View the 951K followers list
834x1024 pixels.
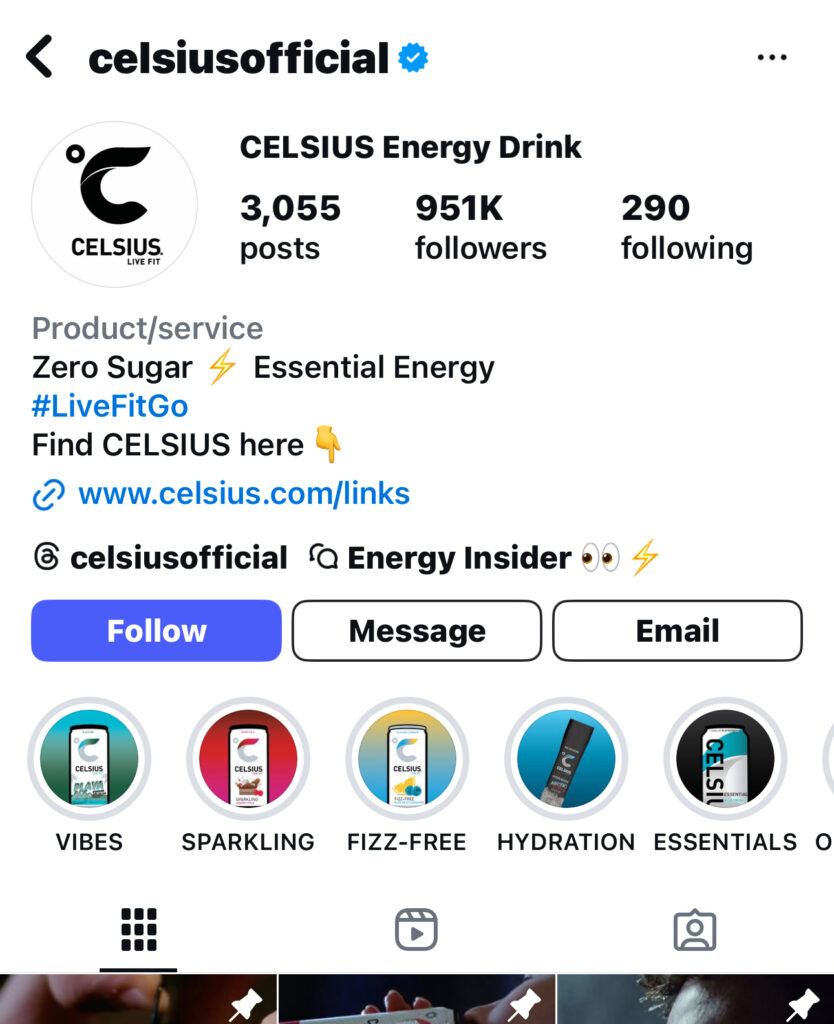[x=480, y=227]
